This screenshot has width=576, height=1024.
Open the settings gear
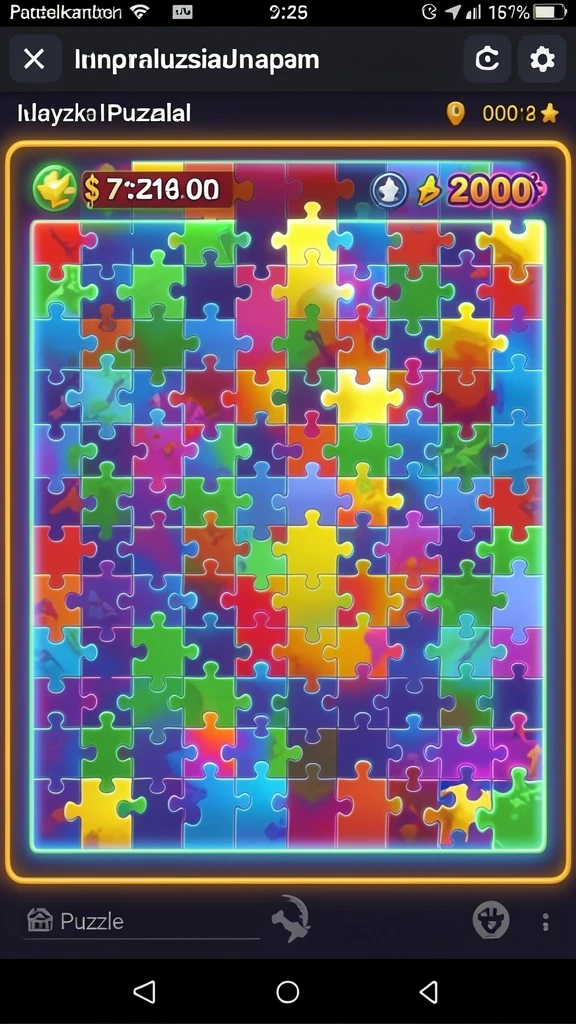pos(541,59)
